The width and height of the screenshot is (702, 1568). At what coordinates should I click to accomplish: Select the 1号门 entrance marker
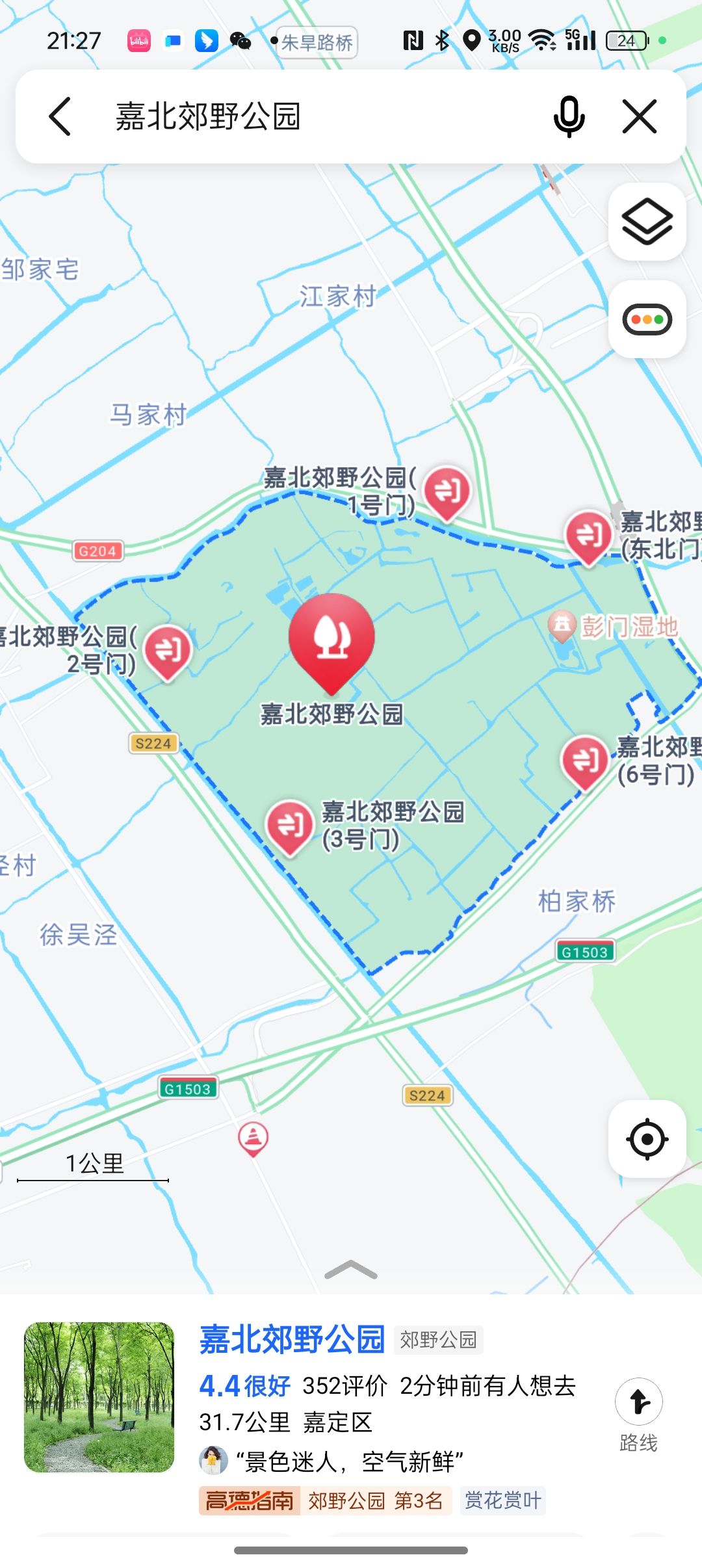click(447, 491)
